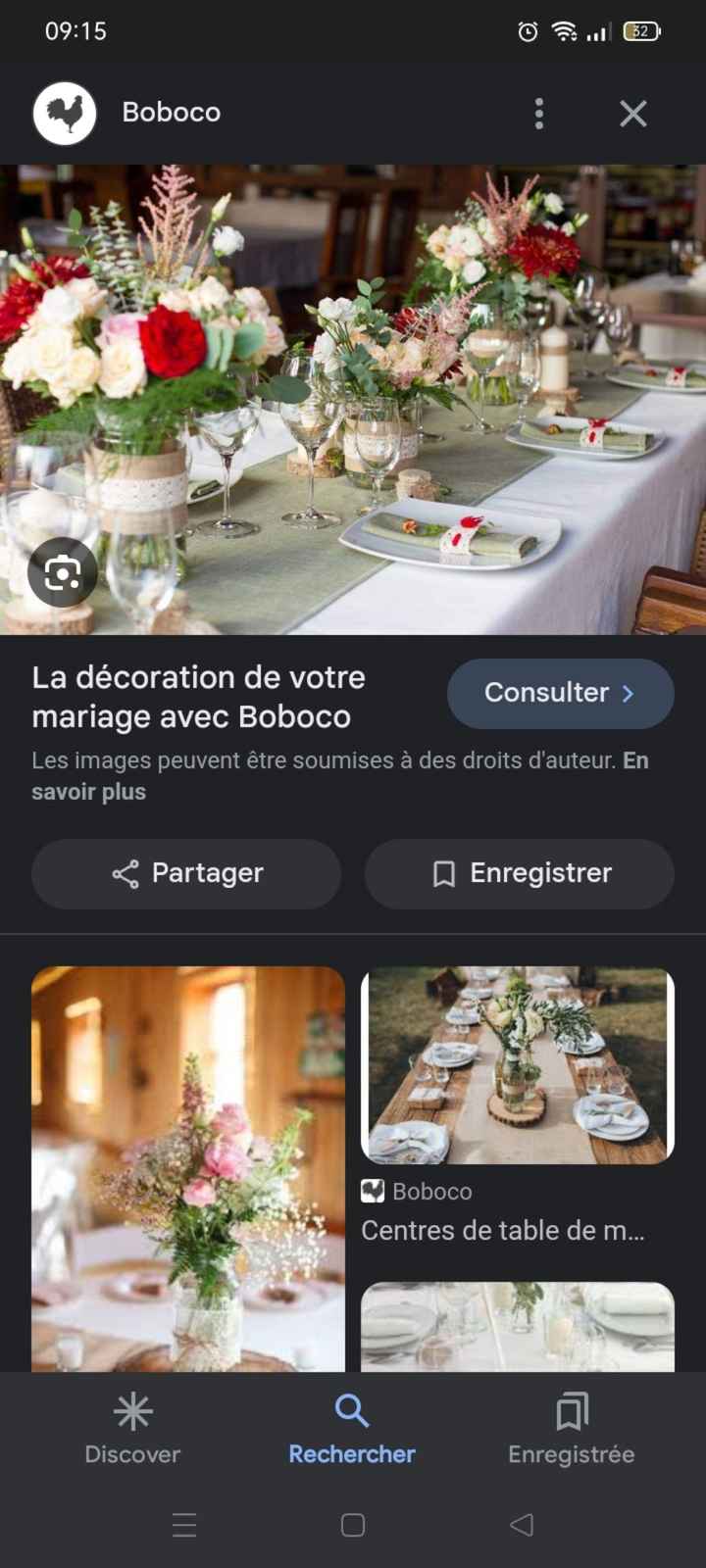Search this image with Google Lens

tap(62, 572)
